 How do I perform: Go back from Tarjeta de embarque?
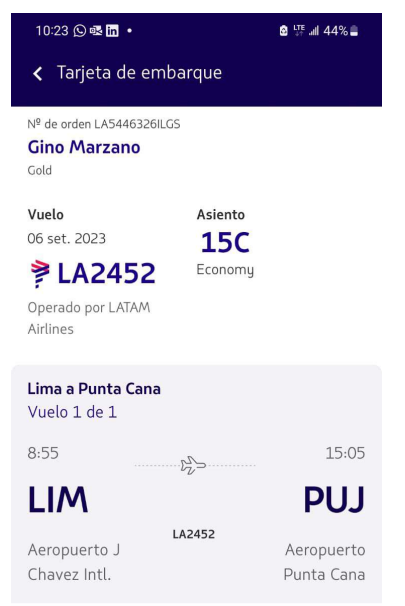coord(38,73)
